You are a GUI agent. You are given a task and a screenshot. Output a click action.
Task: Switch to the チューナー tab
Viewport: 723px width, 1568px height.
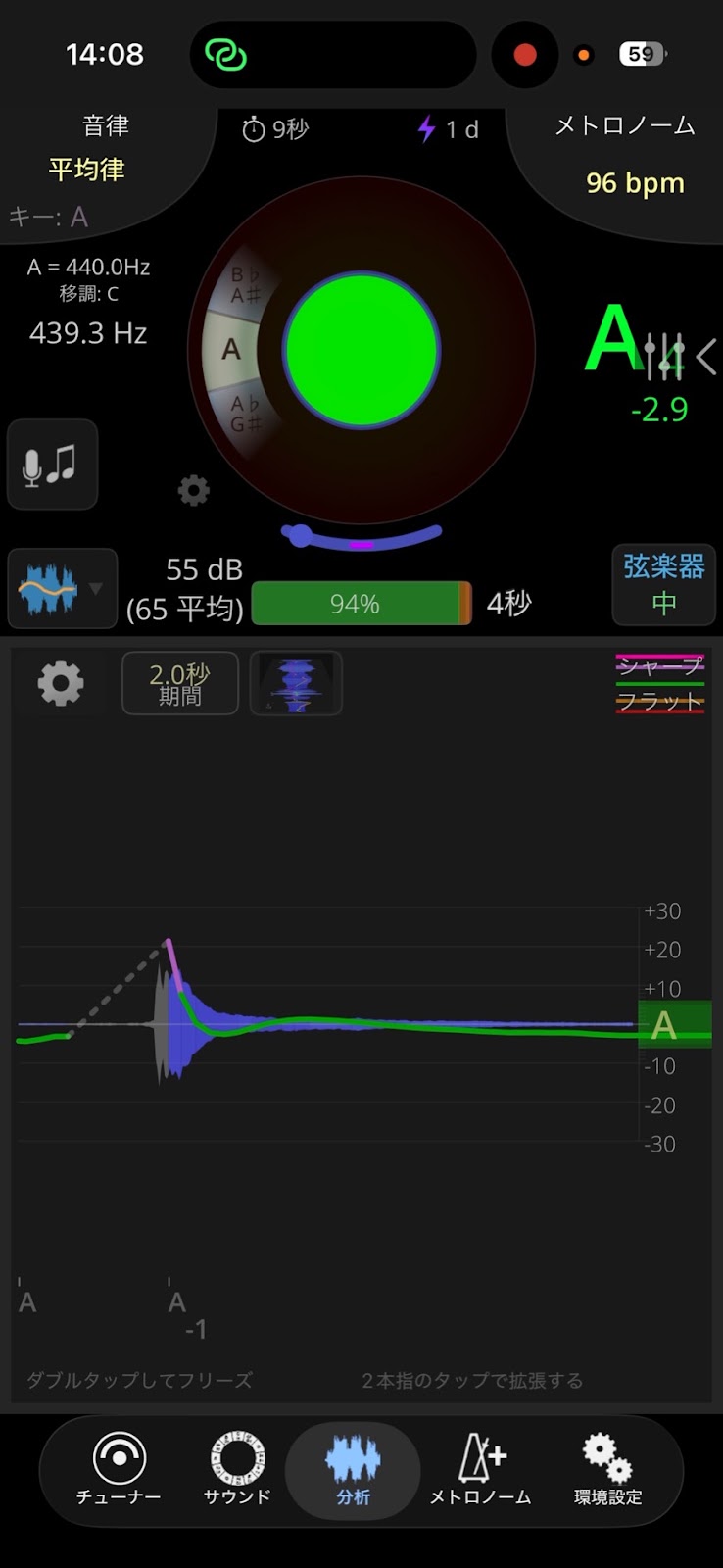(119, 1469)
